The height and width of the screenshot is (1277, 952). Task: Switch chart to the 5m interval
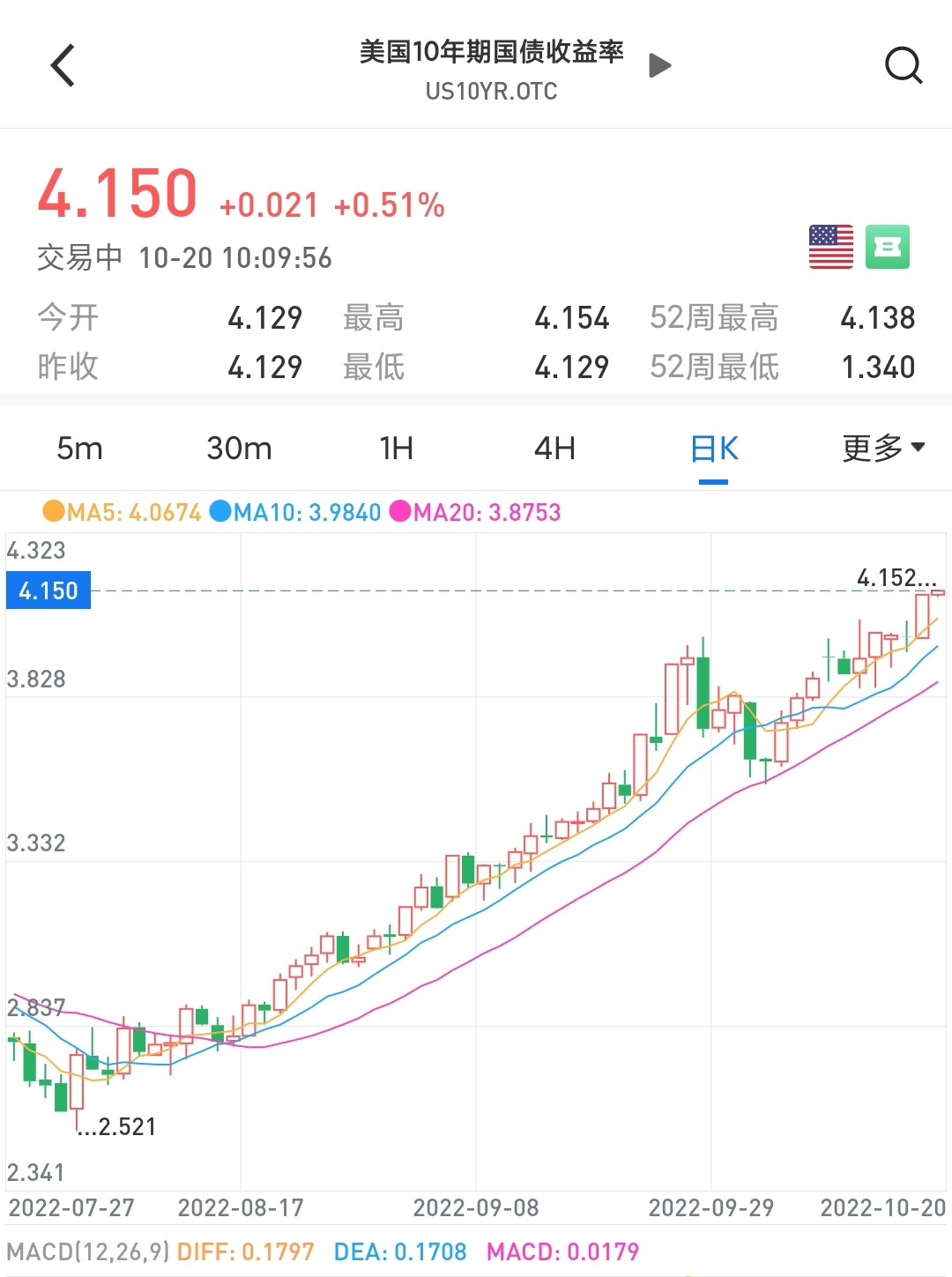(x=79, y=449)
